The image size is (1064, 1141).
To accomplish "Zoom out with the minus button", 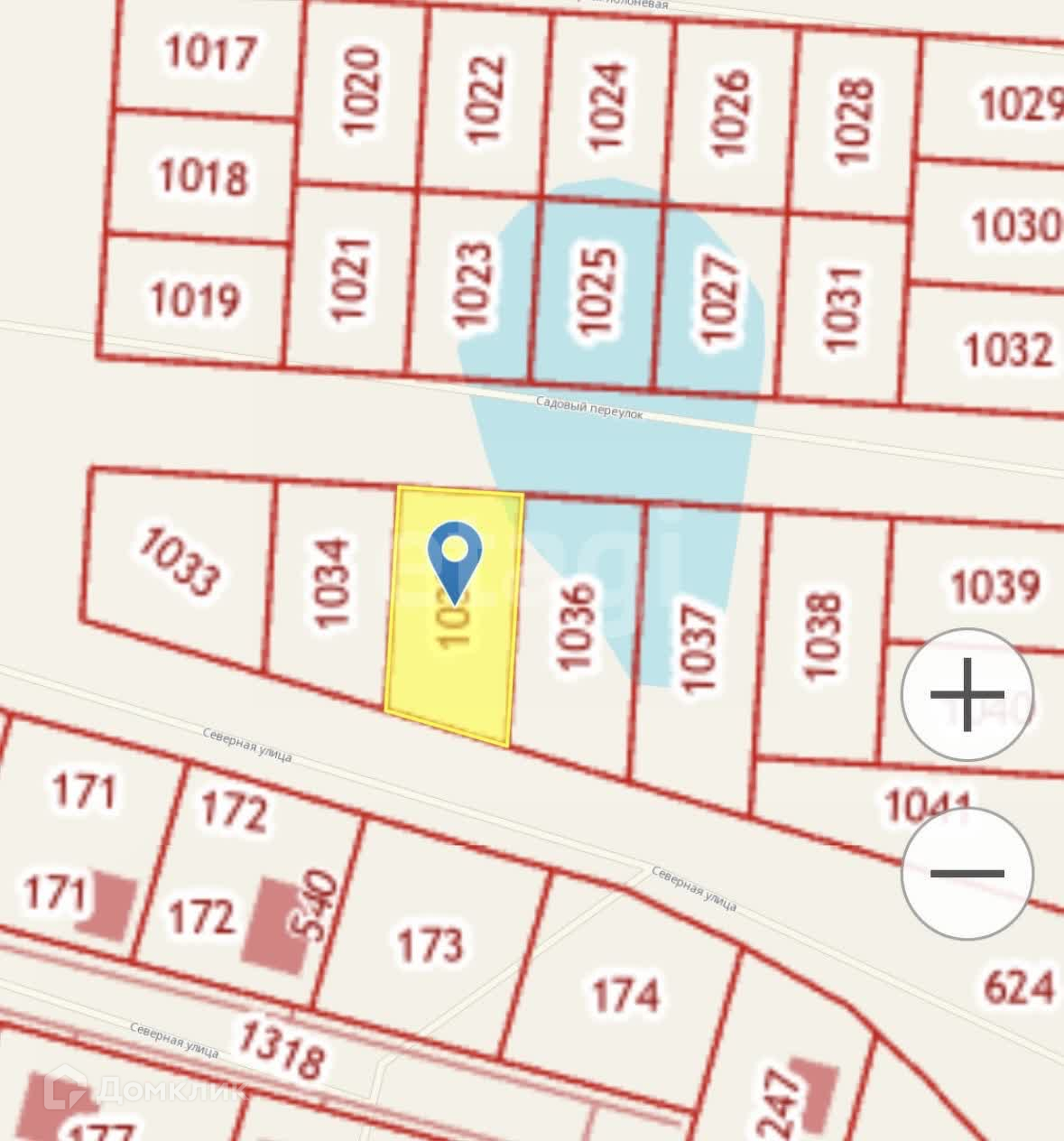I will (967, 873).
